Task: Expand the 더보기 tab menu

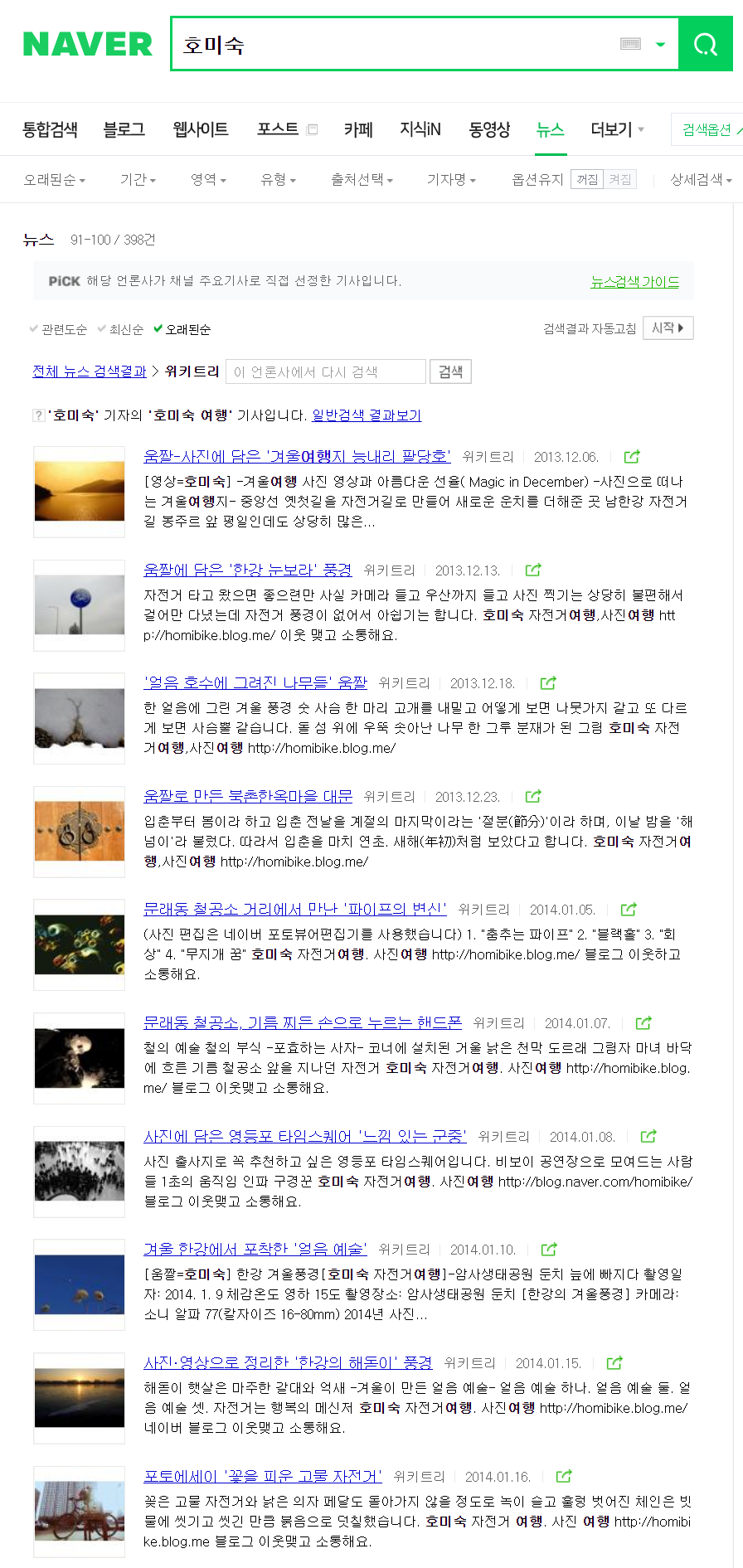Action: pos(616,129)
